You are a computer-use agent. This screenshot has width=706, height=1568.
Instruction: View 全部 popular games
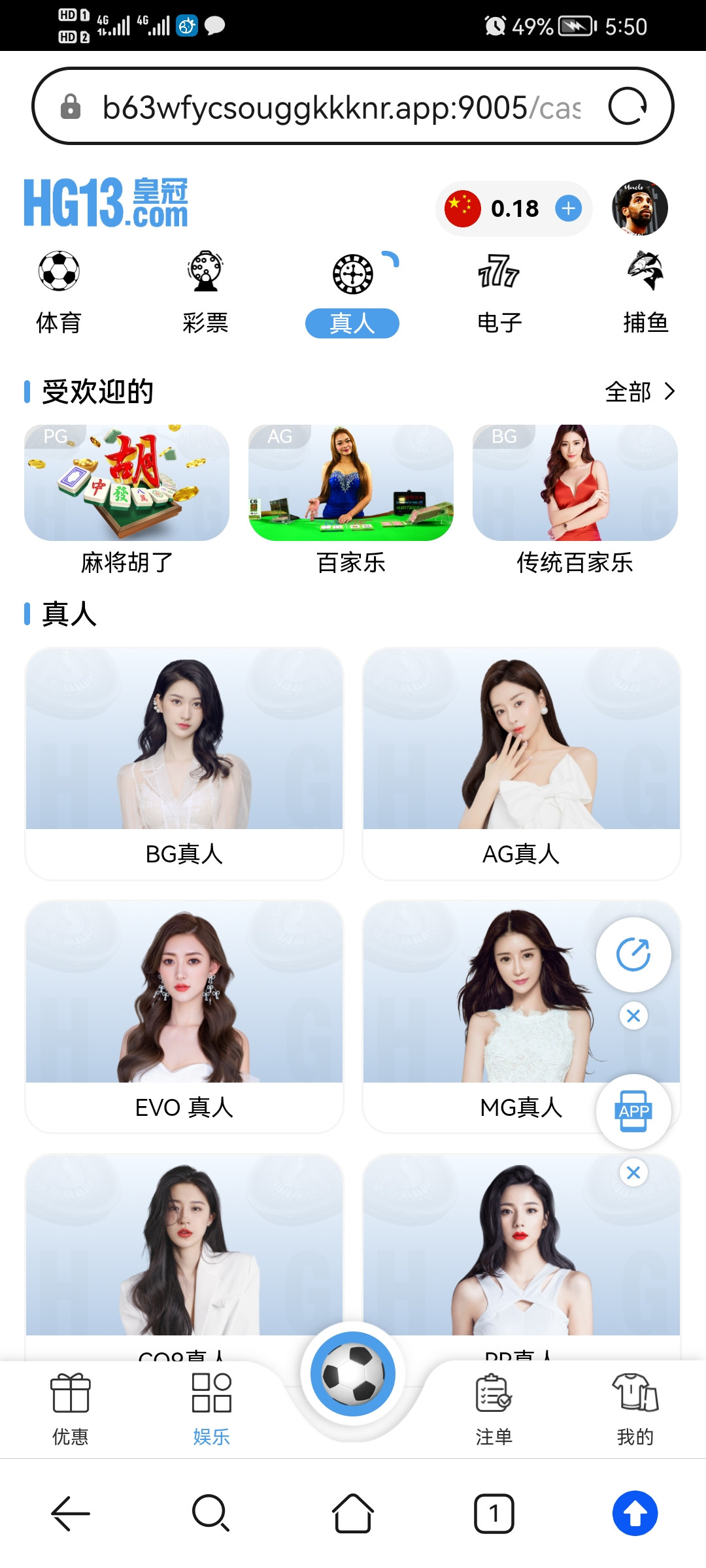pos(639,392)
